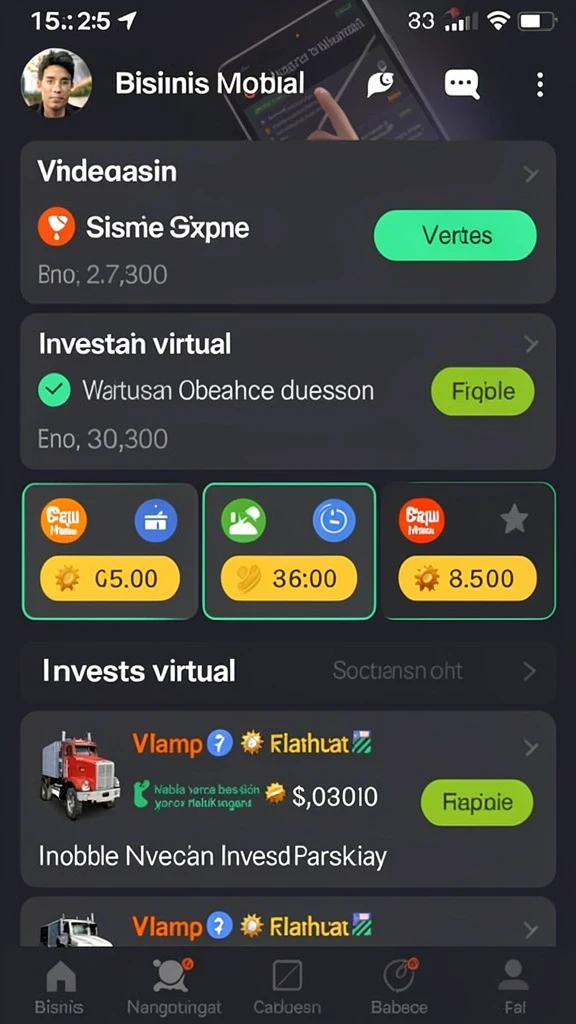Screen dimensions: 576x1024
Task: Expand the Investan virtual chevron
Action: point(531,344)
